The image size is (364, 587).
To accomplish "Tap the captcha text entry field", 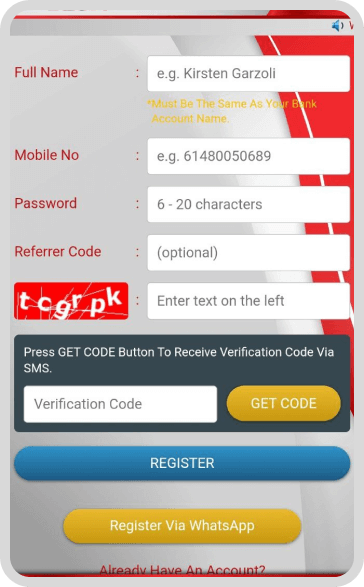I will point(249,301).
